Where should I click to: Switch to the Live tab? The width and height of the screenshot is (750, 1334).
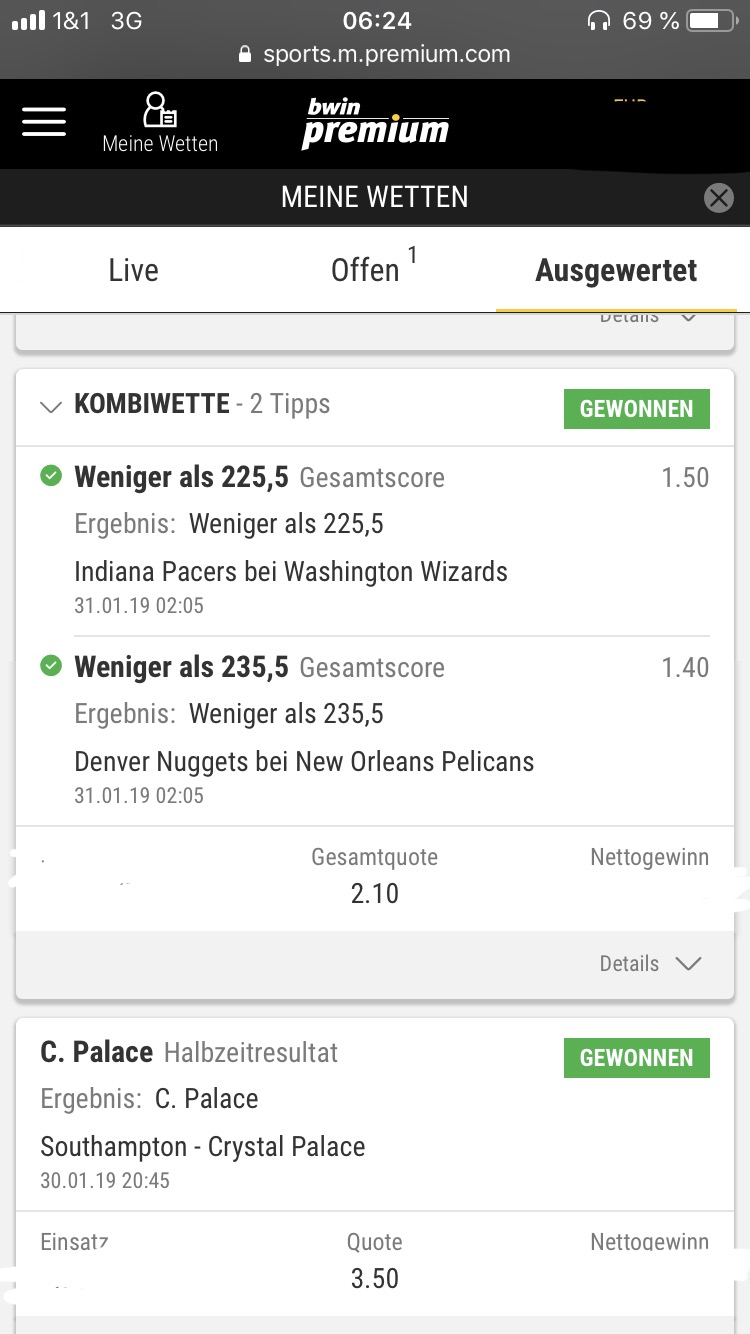tap(133, 270)
